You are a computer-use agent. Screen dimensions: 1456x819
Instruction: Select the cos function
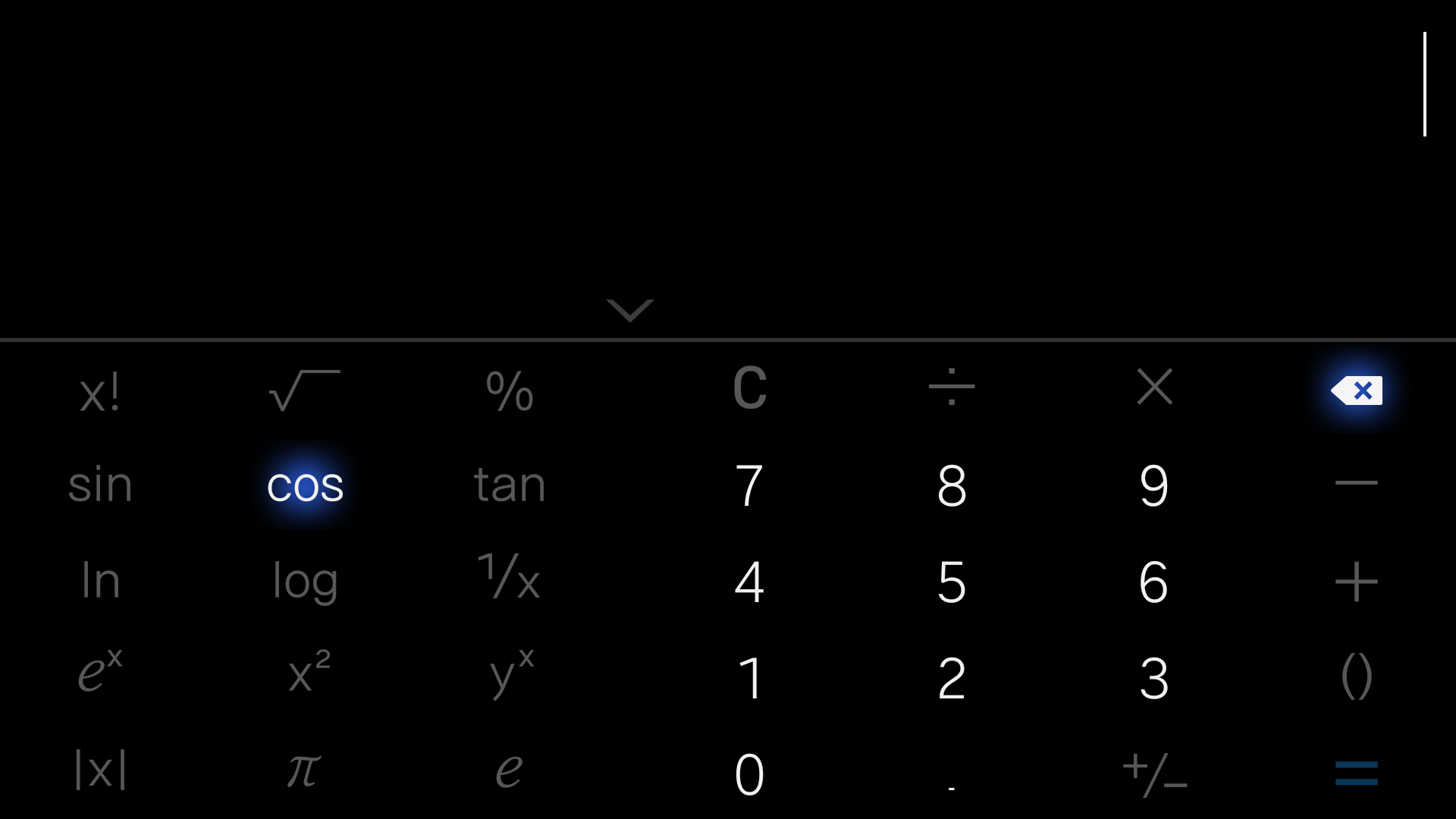tap(305, 485)
